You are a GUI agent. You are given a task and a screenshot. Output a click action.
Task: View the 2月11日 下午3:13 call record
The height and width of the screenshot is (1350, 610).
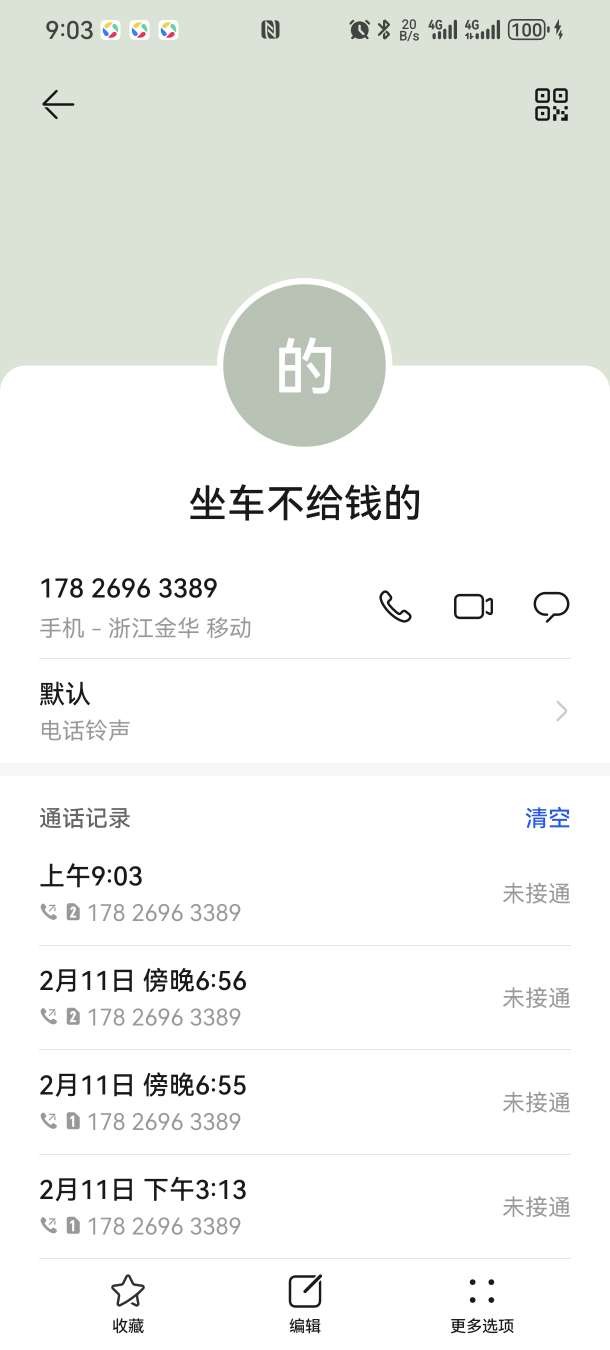305,1207
